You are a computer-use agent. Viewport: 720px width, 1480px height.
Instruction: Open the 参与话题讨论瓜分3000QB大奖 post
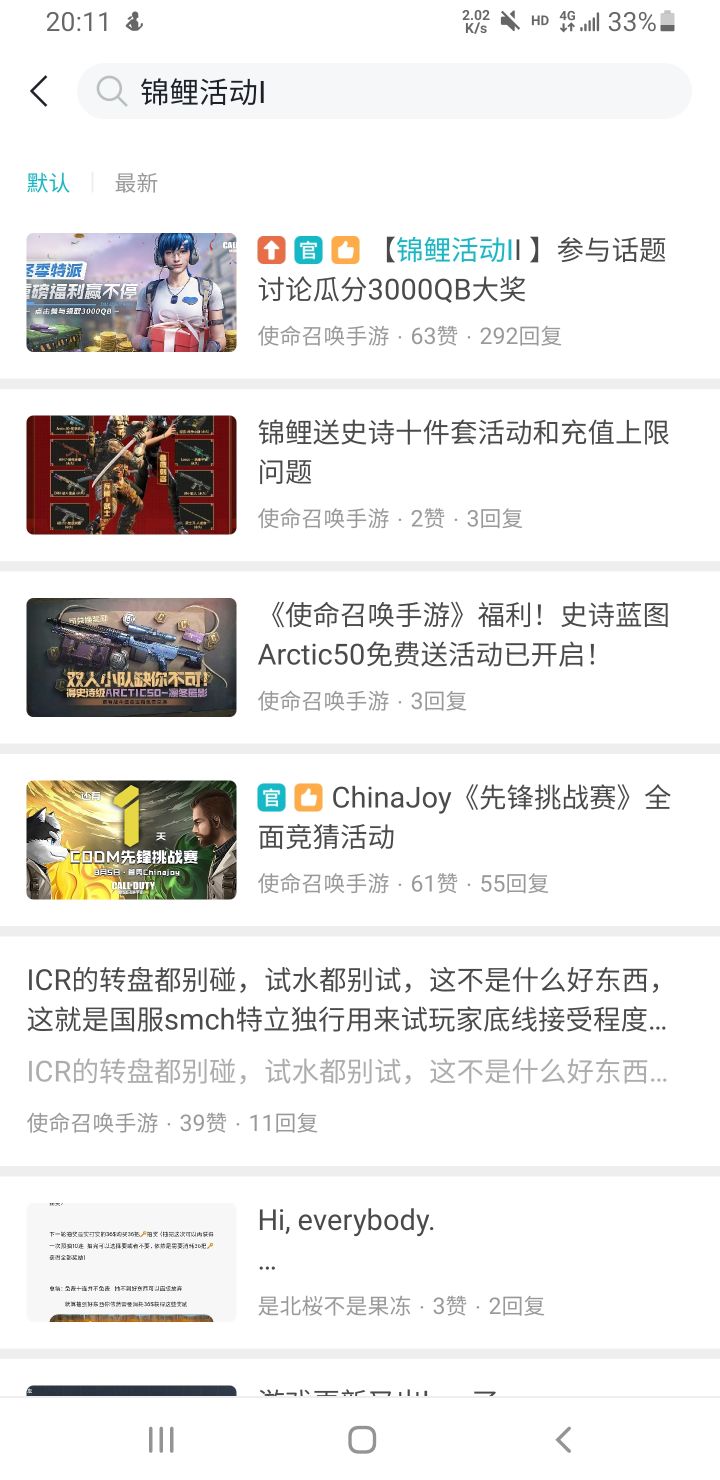click(360, 292)
